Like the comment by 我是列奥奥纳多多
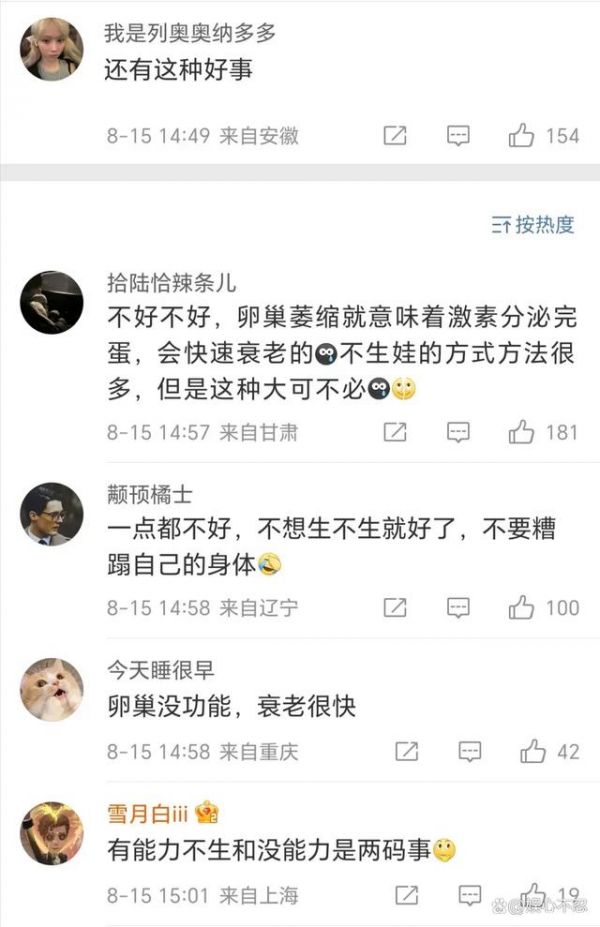The height and width of the screenshot is (927, 600). point(521,136)
